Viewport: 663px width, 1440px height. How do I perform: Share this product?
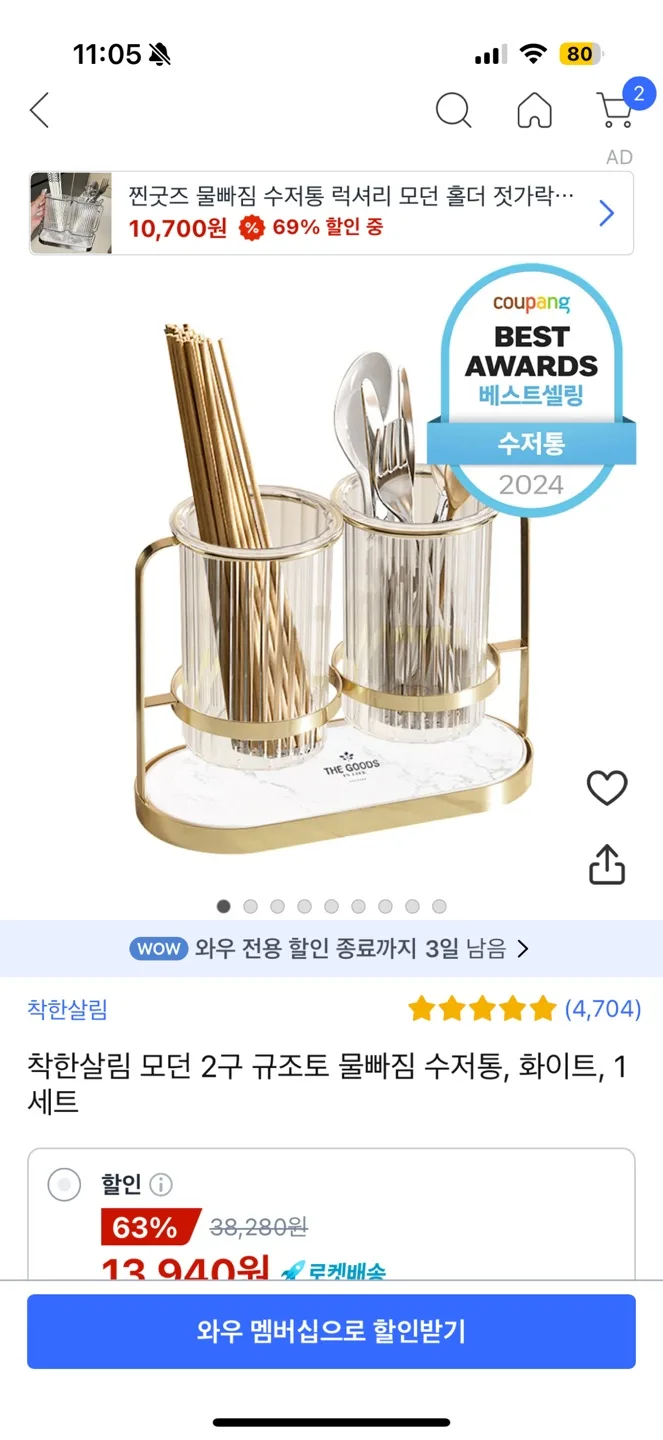(x=606, y=864)
